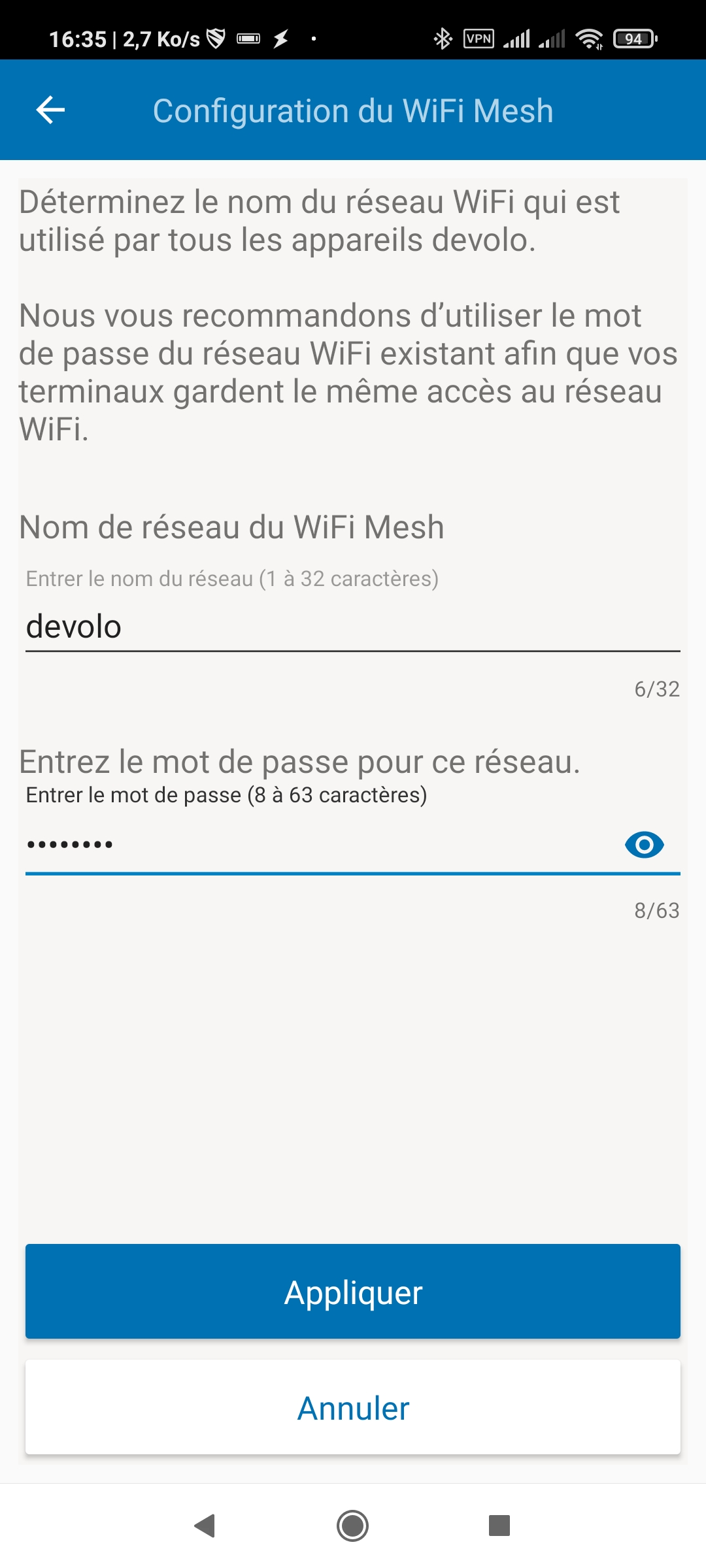Tap the system home button
706x1568 pixels.
pyautogui.click(x=353, y=1526)
